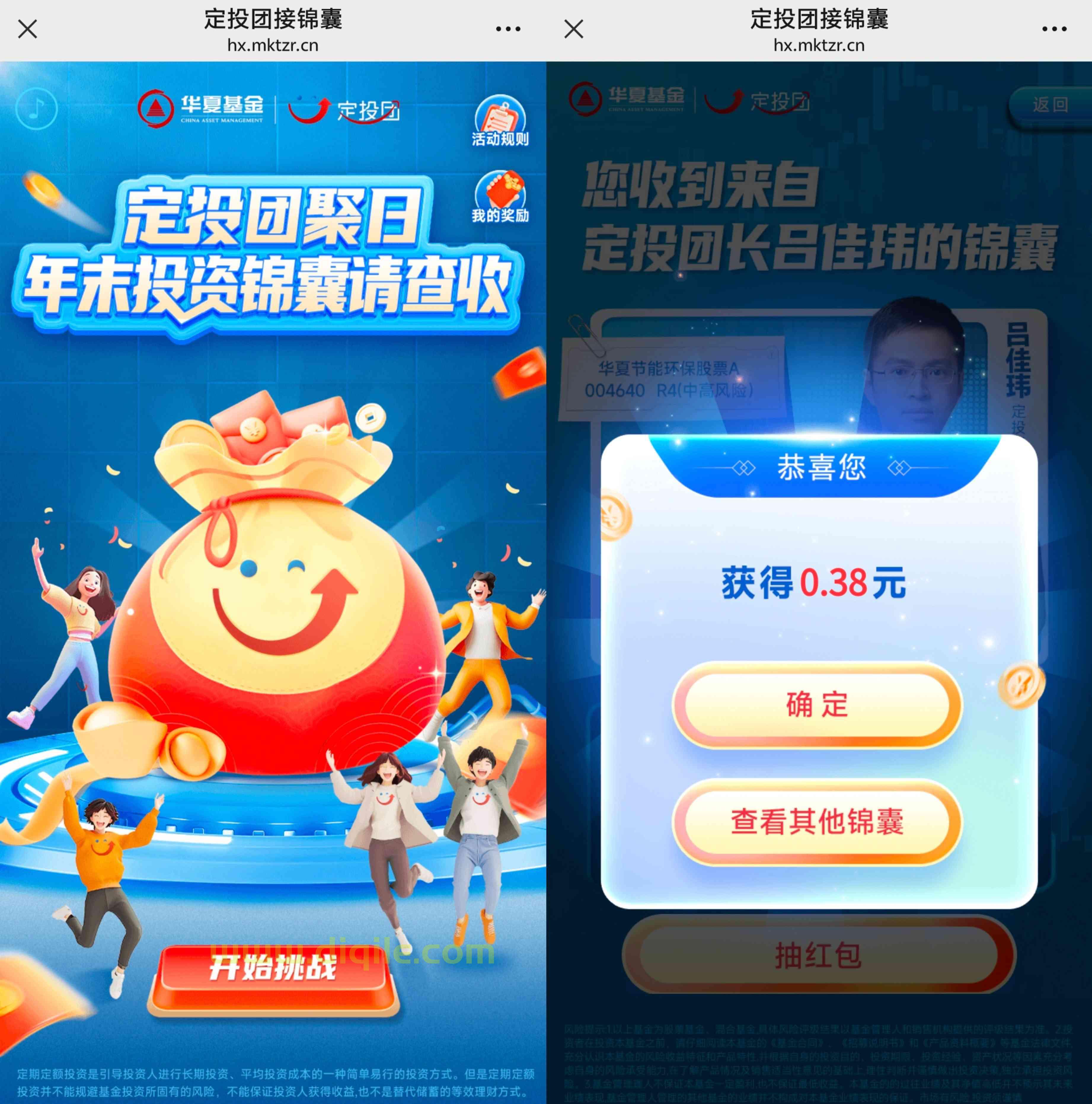Screen dimensions: 1092x1104
Task: Toggle the background music icon
Action: [36, 108]
